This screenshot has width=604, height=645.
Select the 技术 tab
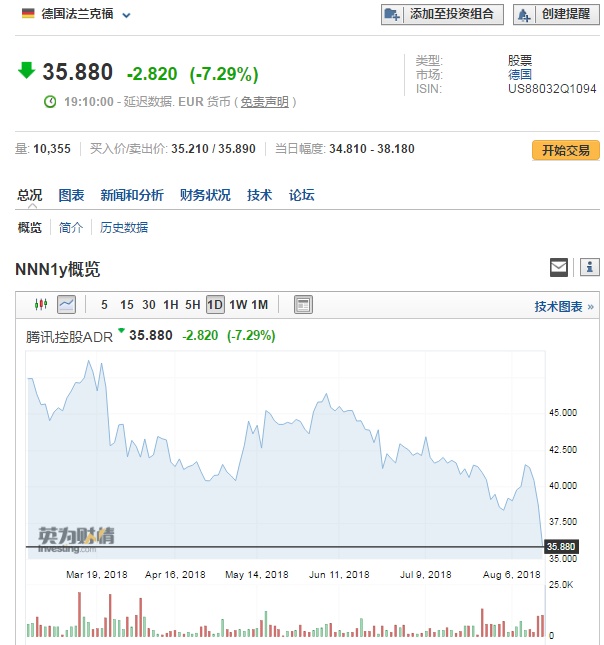click(x=260, y=195)
